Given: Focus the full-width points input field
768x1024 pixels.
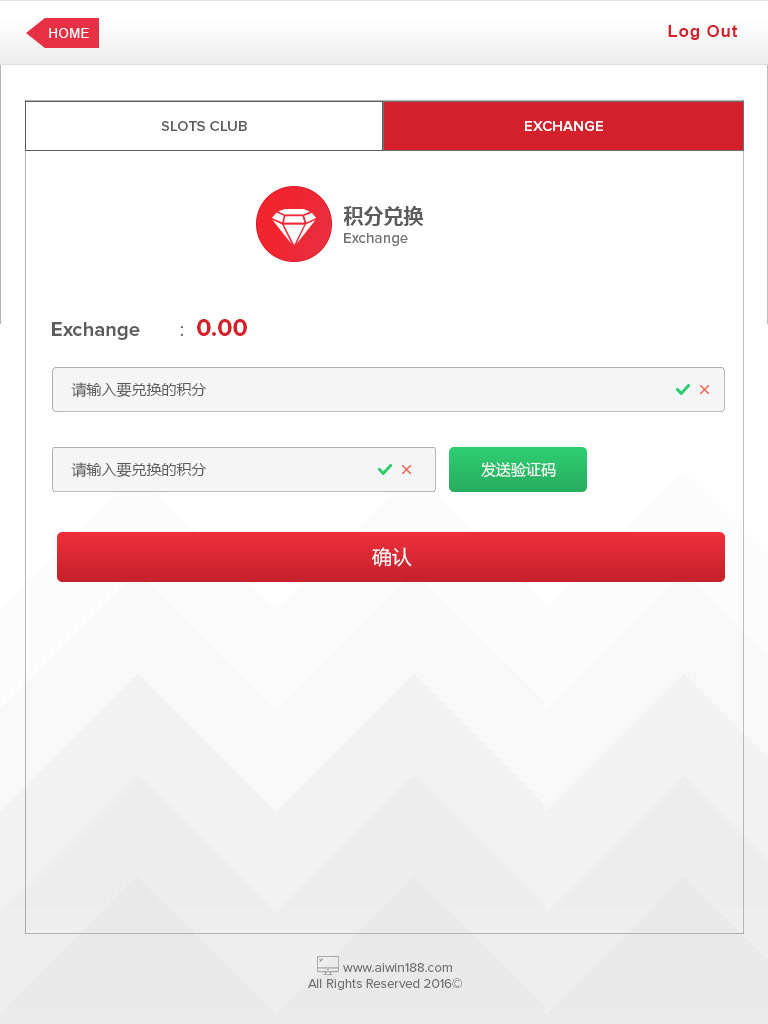Looking at the screenshot, I should 388,390.
